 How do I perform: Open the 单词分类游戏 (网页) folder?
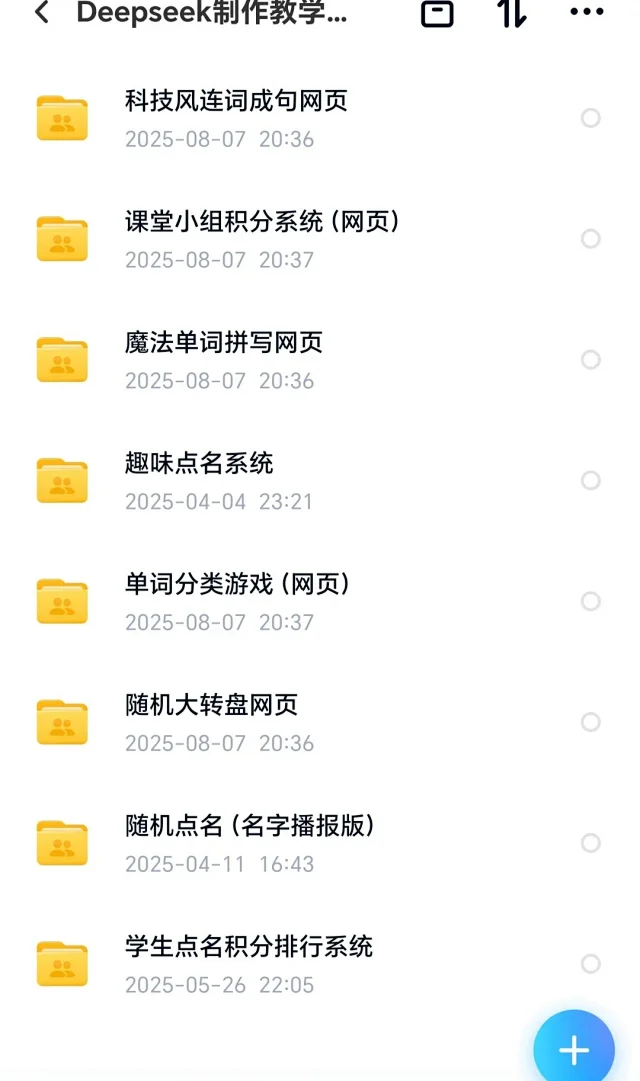tap(320, 601)
